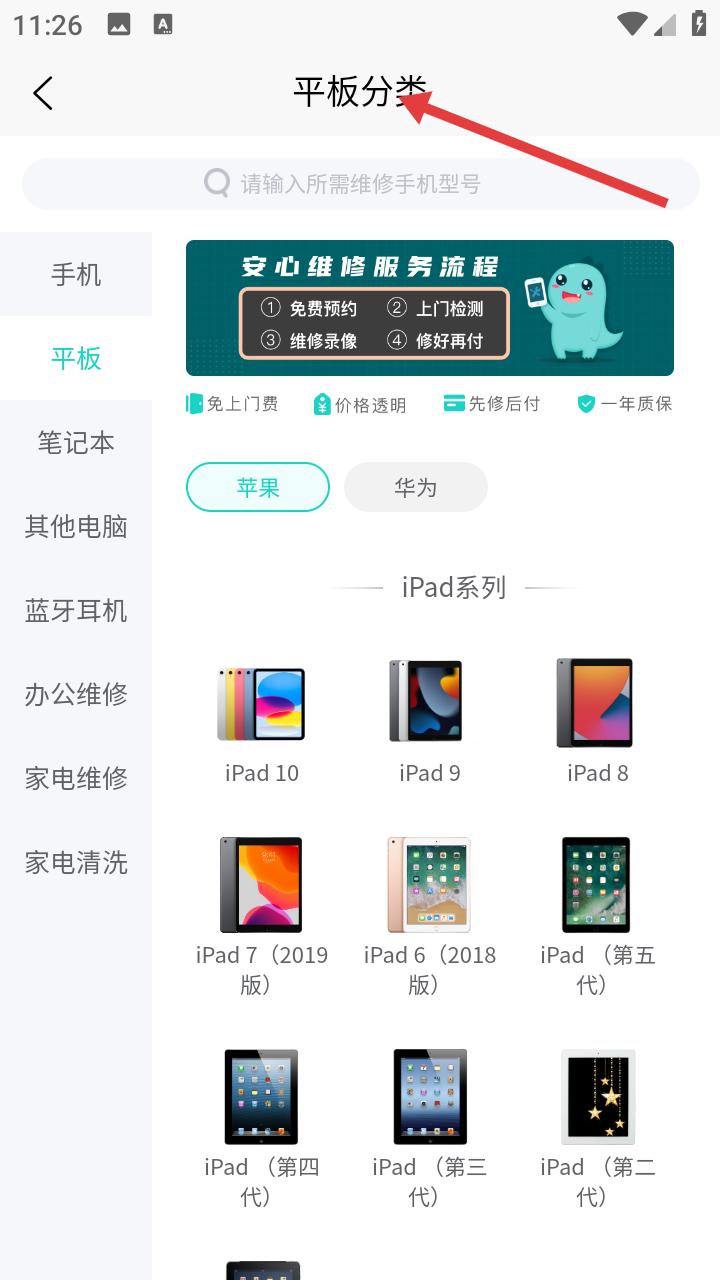The height and width of the screenshot is (1280, 720).
Task: Open the 其他电脑 category
Action: [76, 526]
